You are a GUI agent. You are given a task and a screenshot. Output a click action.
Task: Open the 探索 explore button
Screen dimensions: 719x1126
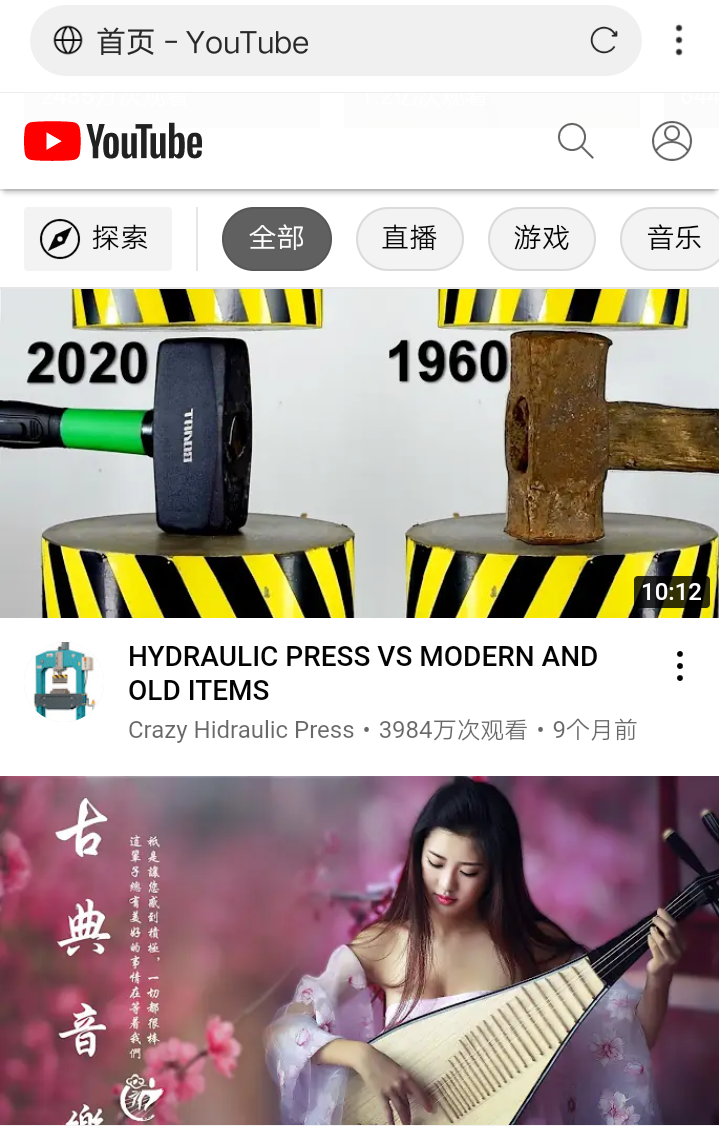(98, 239)
